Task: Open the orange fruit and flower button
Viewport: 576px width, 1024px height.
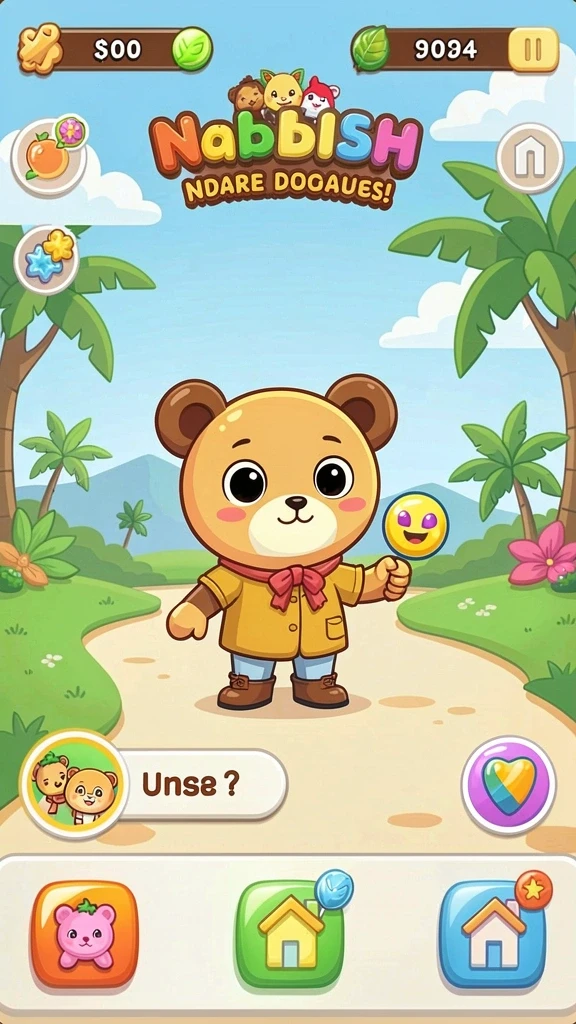Action: (x=49, y=155)
